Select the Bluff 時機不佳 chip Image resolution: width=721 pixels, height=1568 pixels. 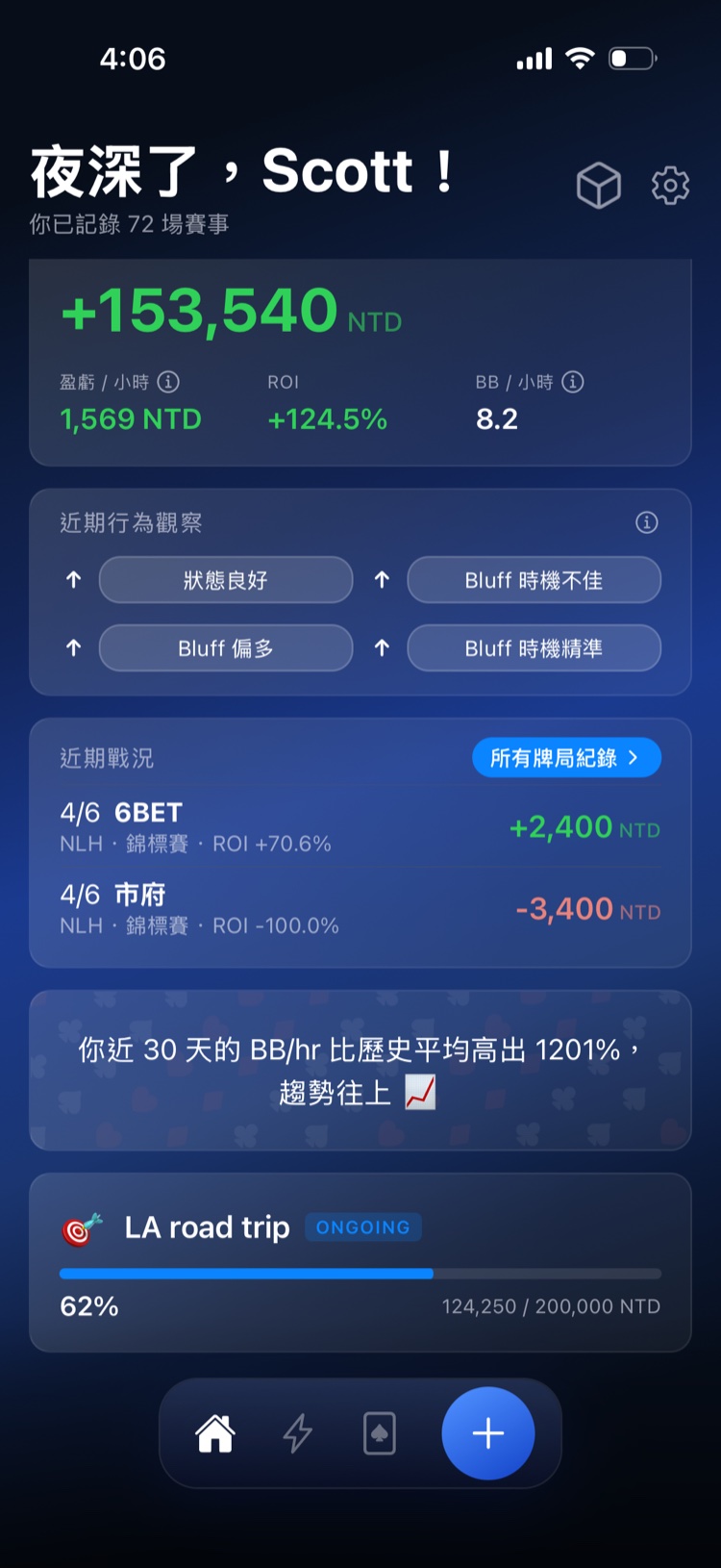pyautogui.click(x=534, y=580)
